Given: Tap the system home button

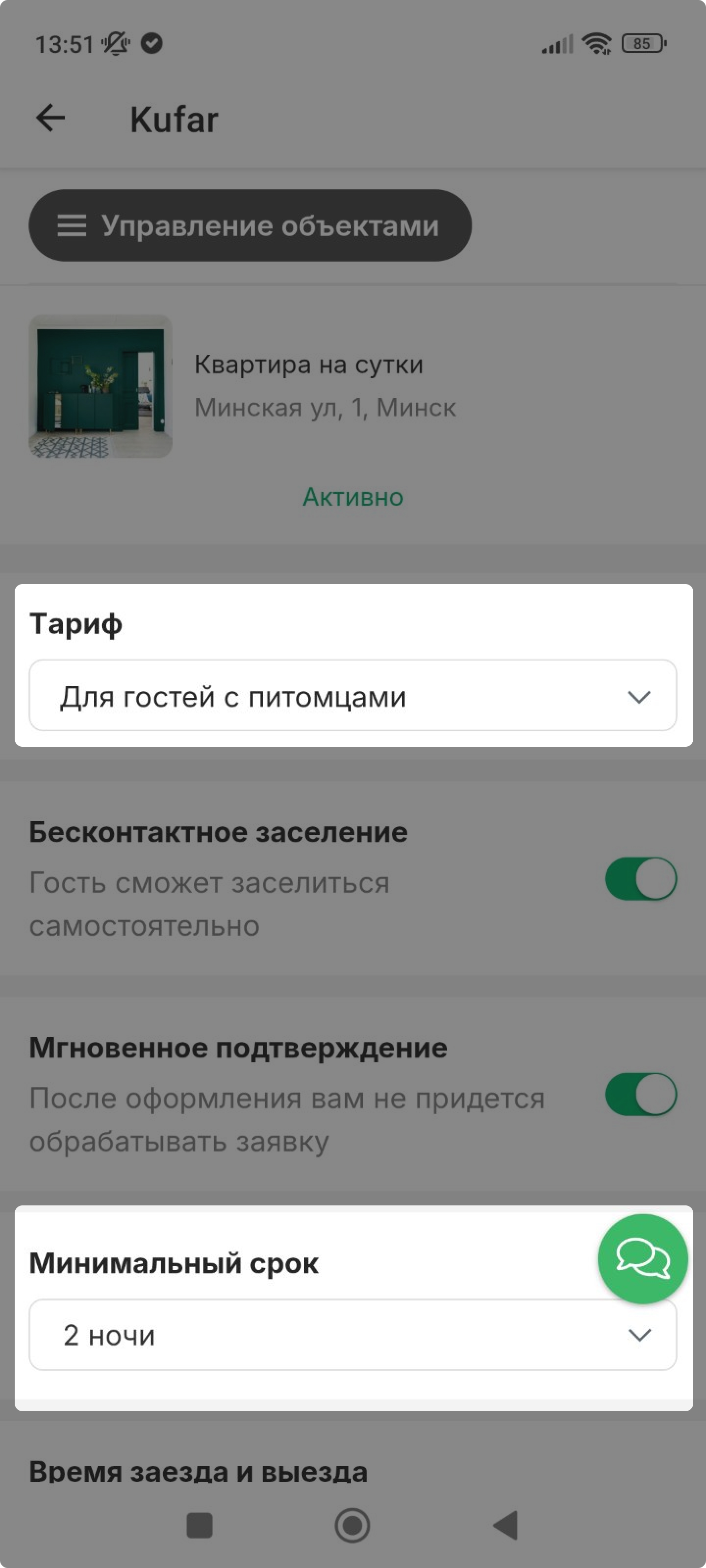Looking at the screenshot, I should click(353, 1526).
